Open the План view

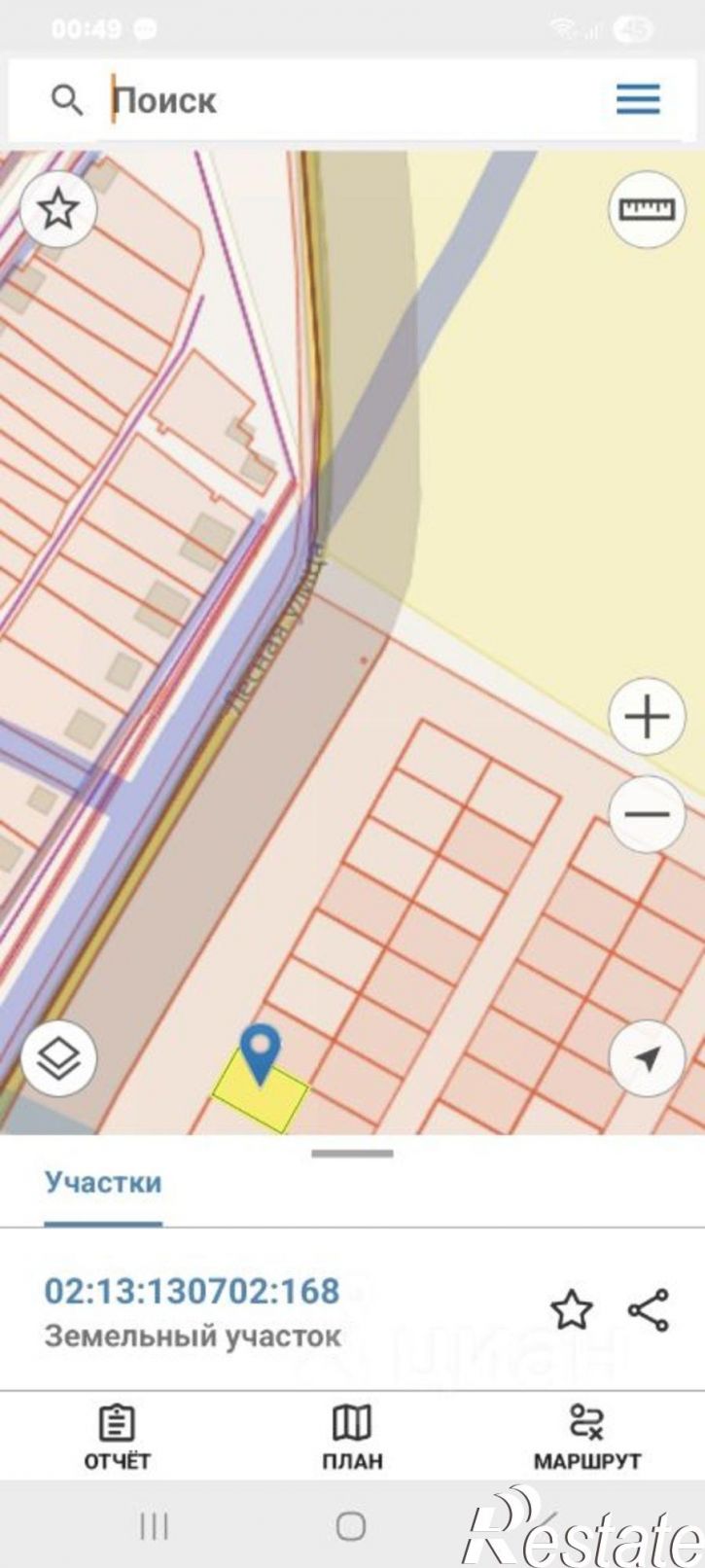click(x=352, y=1438)
